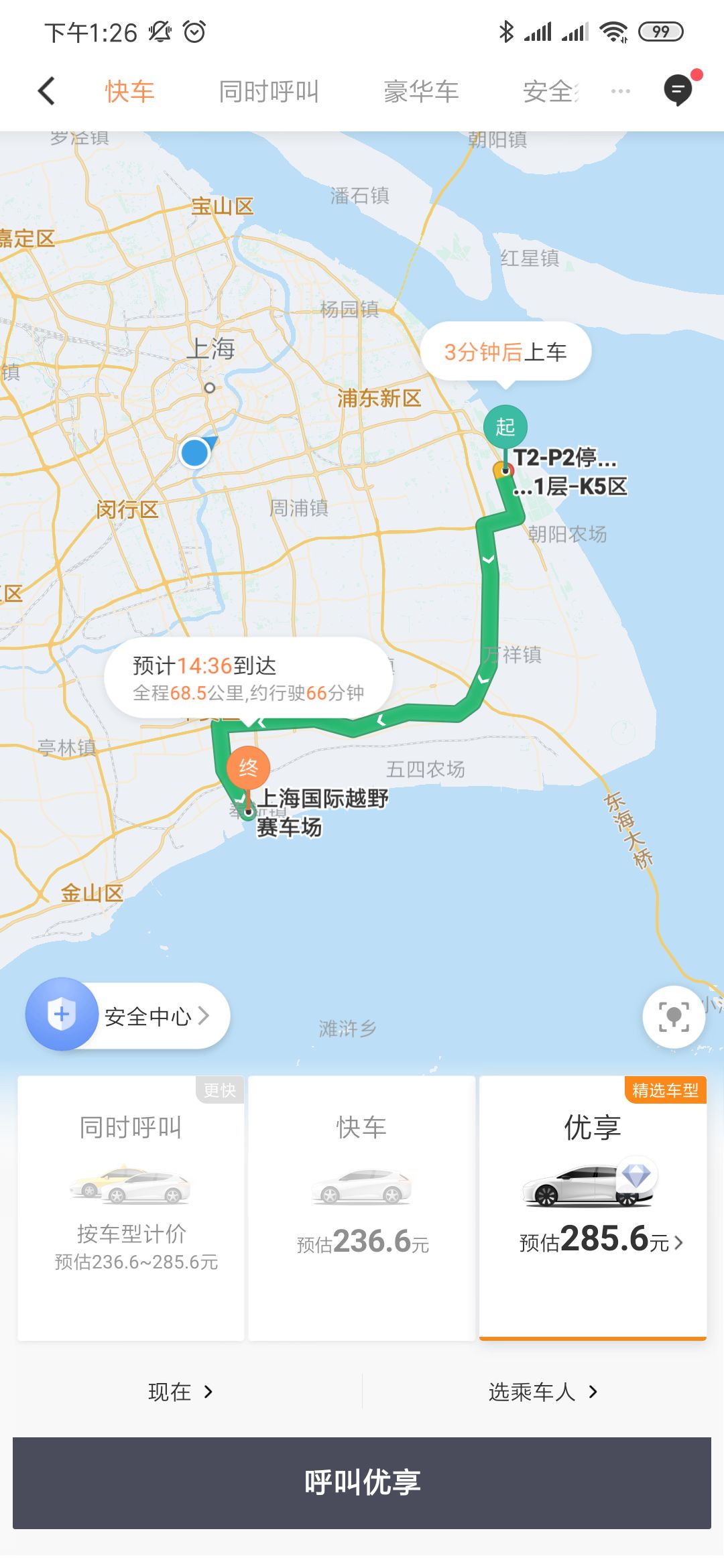Select the 优享 option at 285.6元
This screenshot has height=1568, width=724.
point(593,1206)
